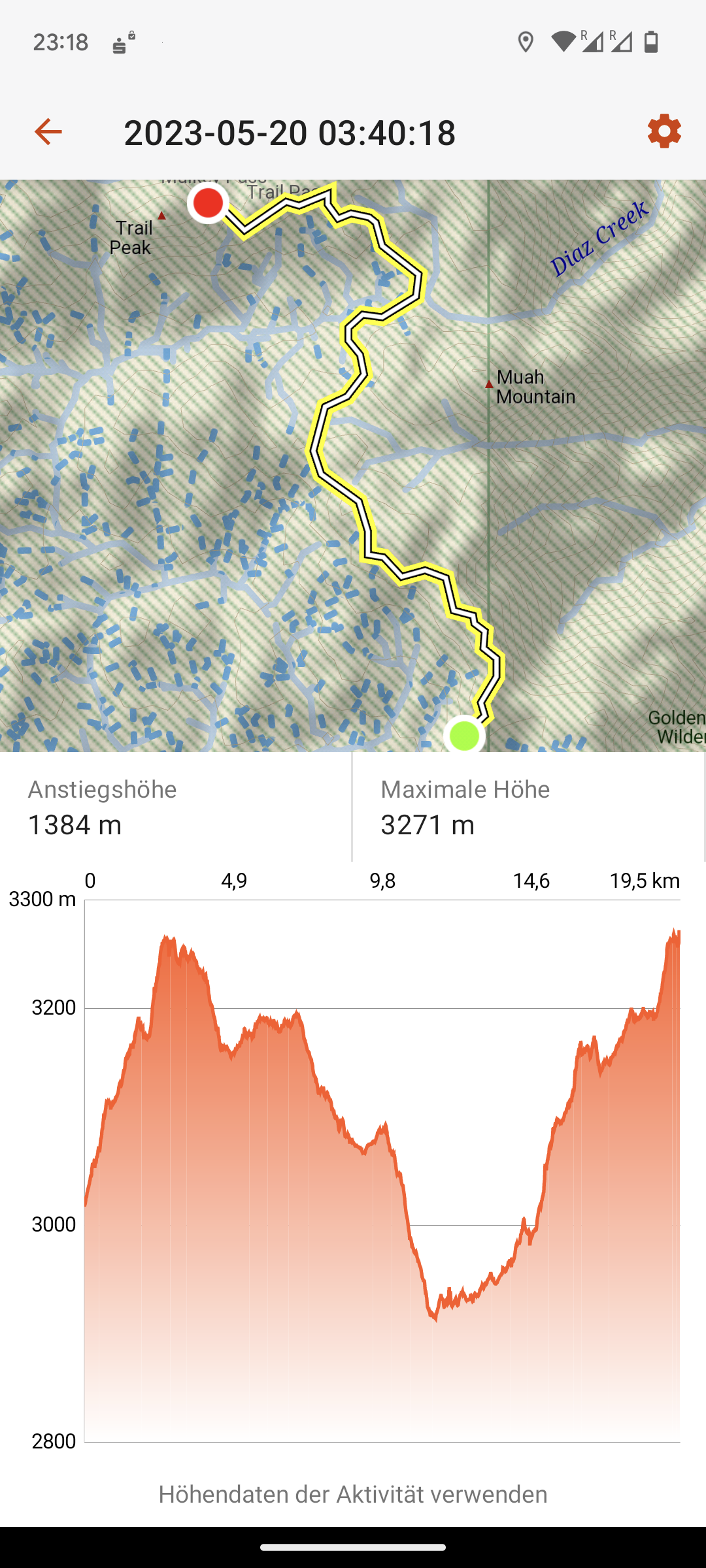Image resolution: width=706 pixels, height=1568 pixels.
Task: Go back using the arrow icon
Action: pyautogui.click(x=48, y=132)
